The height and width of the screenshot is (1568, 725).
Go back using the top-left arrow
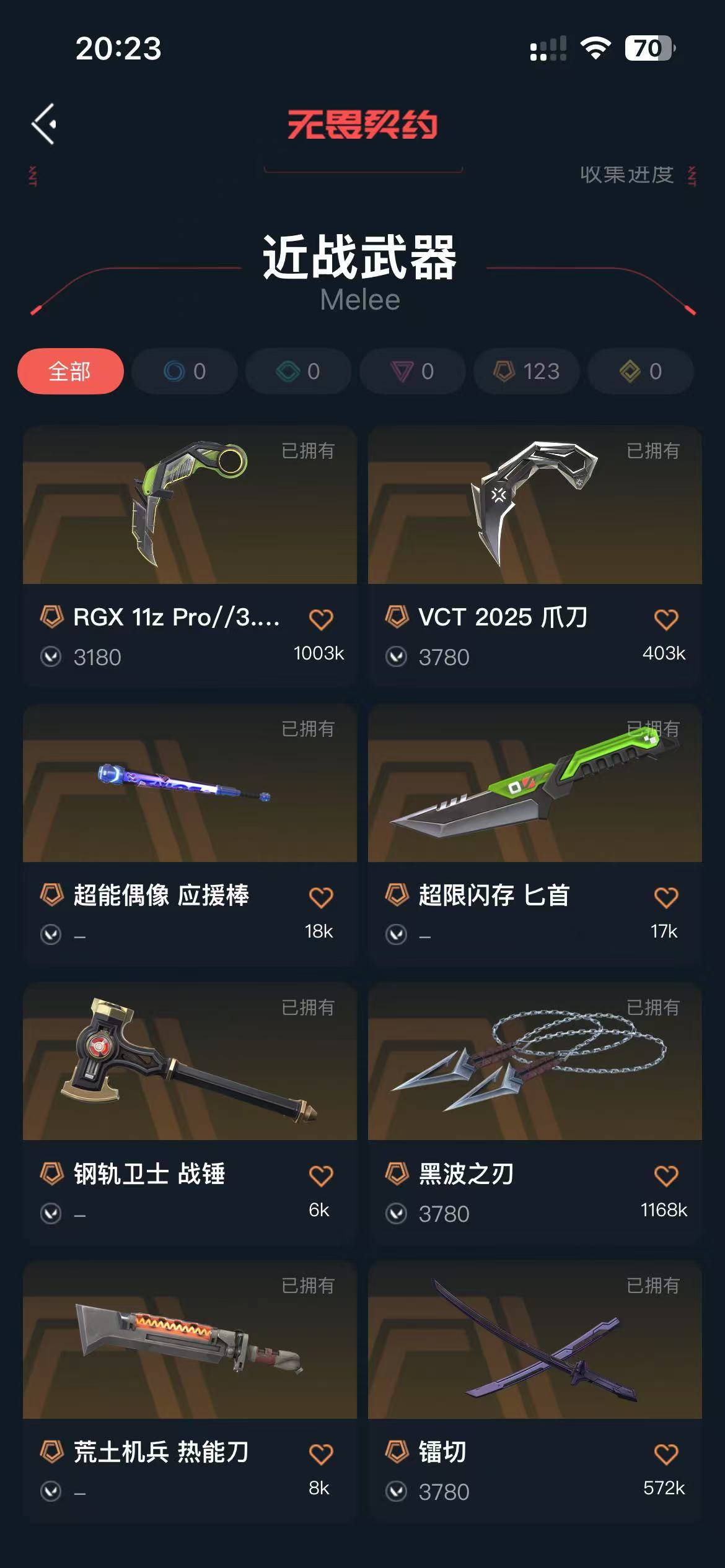[45, 124]
